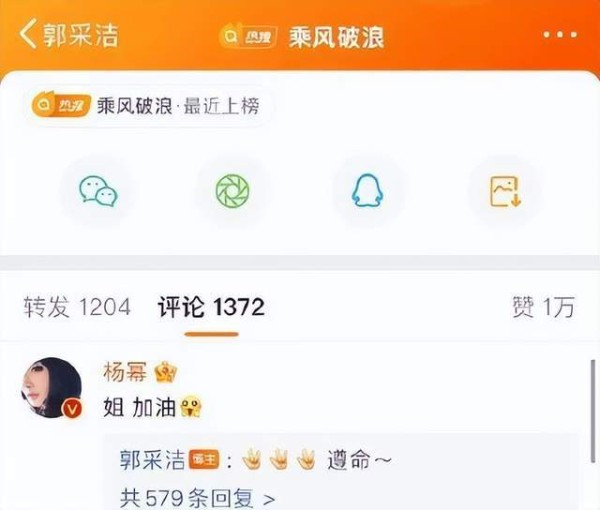
Task: Open 郭采洁's name in the reply
Action: (152, 461)
